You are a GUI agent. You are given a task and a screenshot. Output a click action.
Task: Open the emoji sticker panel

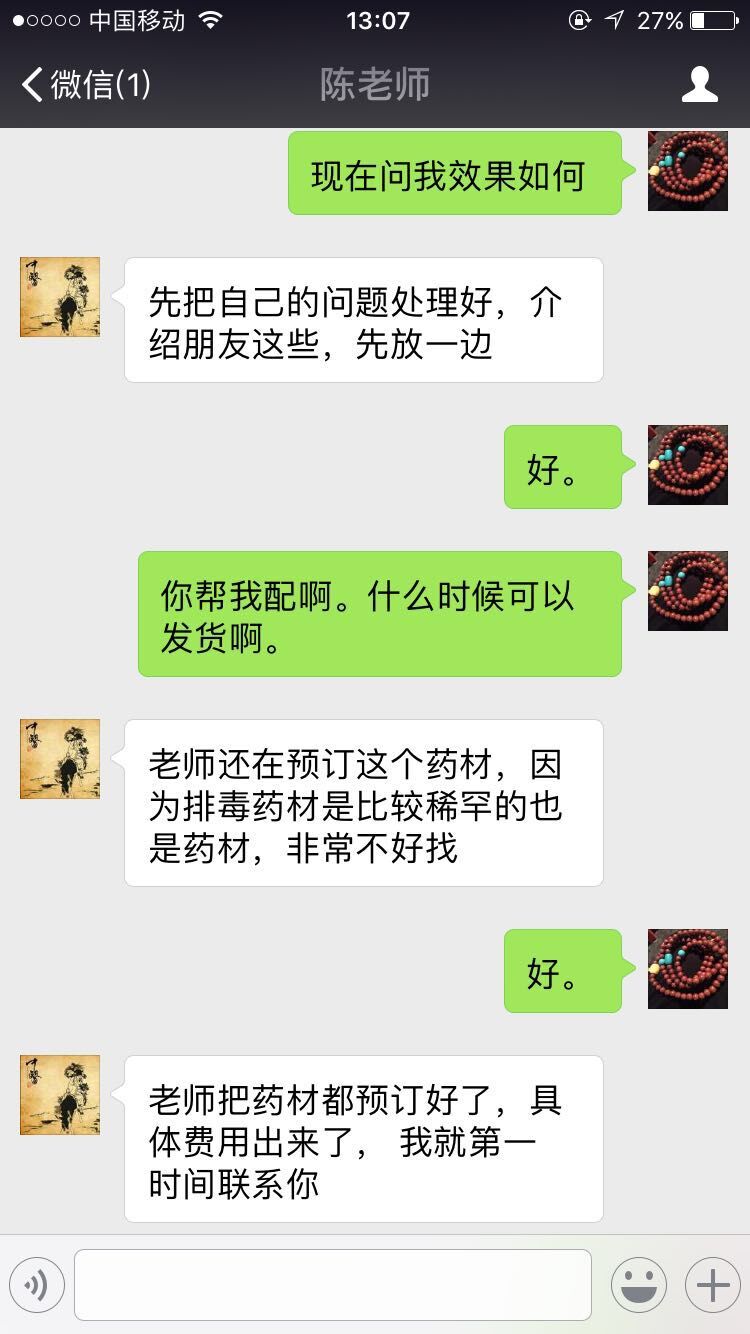[x=638, y=1285]
